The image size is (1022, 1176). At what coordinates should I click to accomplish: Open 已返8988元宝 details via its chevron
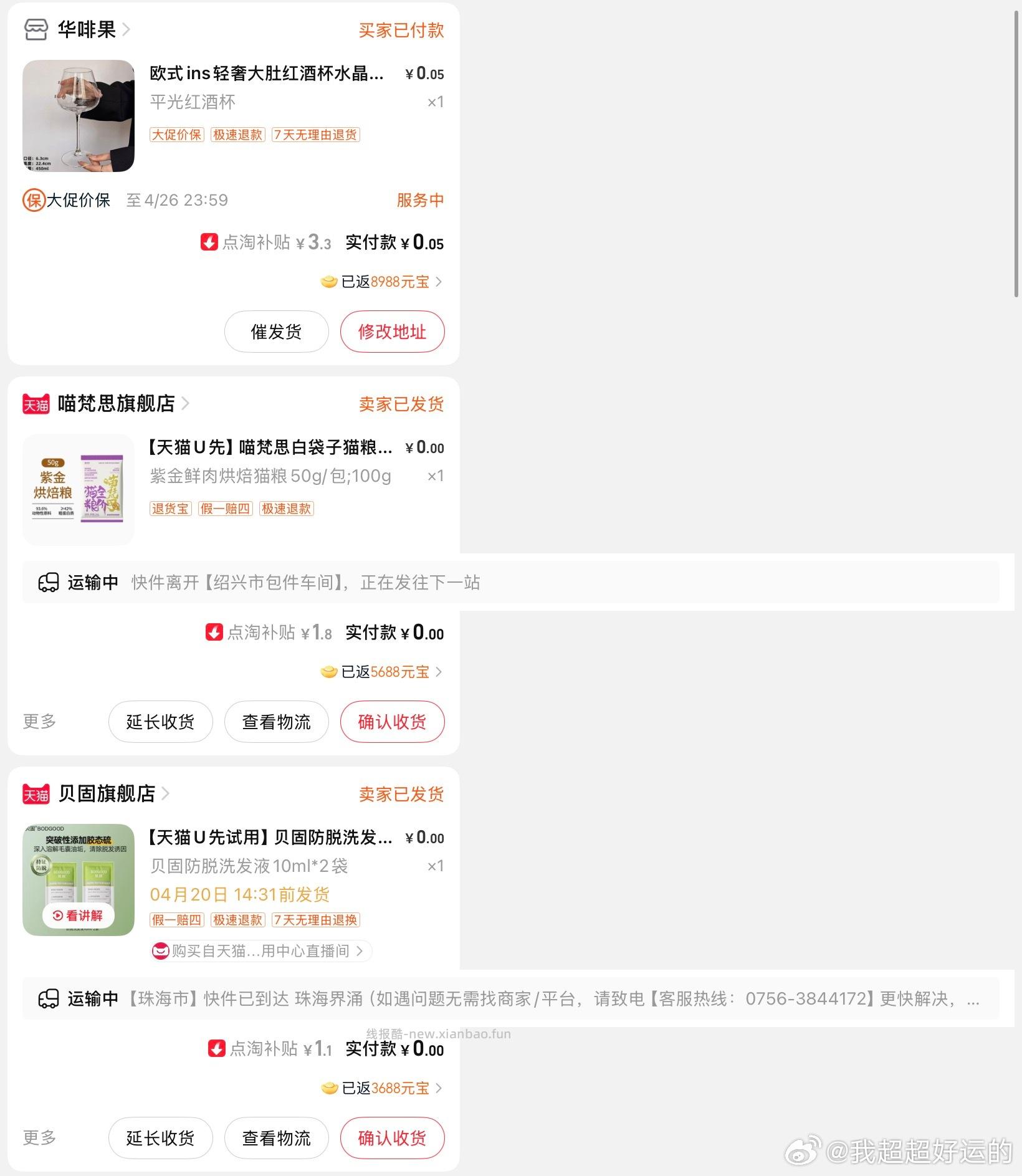pyautogui.click(x=440, y=282)
